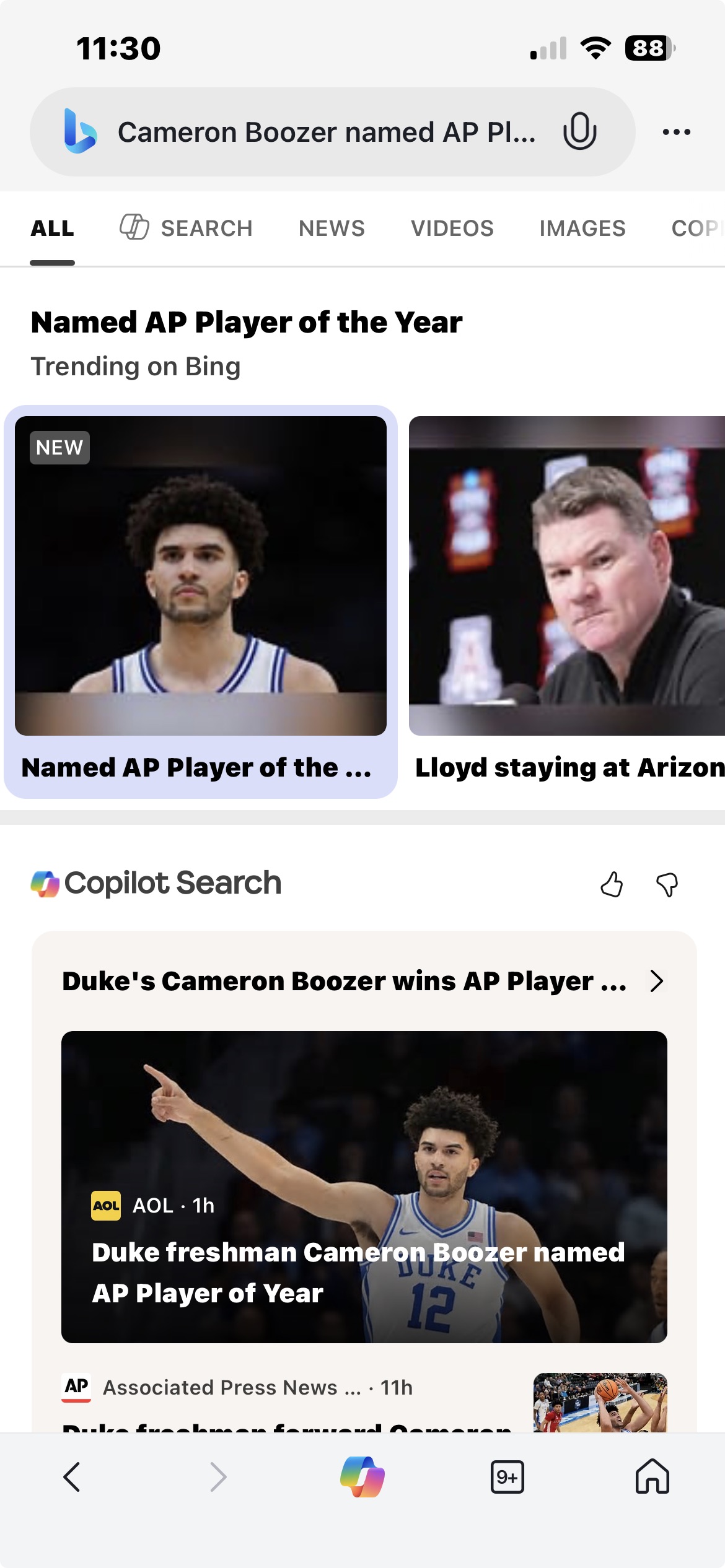Select the All tab

point(53,229)
